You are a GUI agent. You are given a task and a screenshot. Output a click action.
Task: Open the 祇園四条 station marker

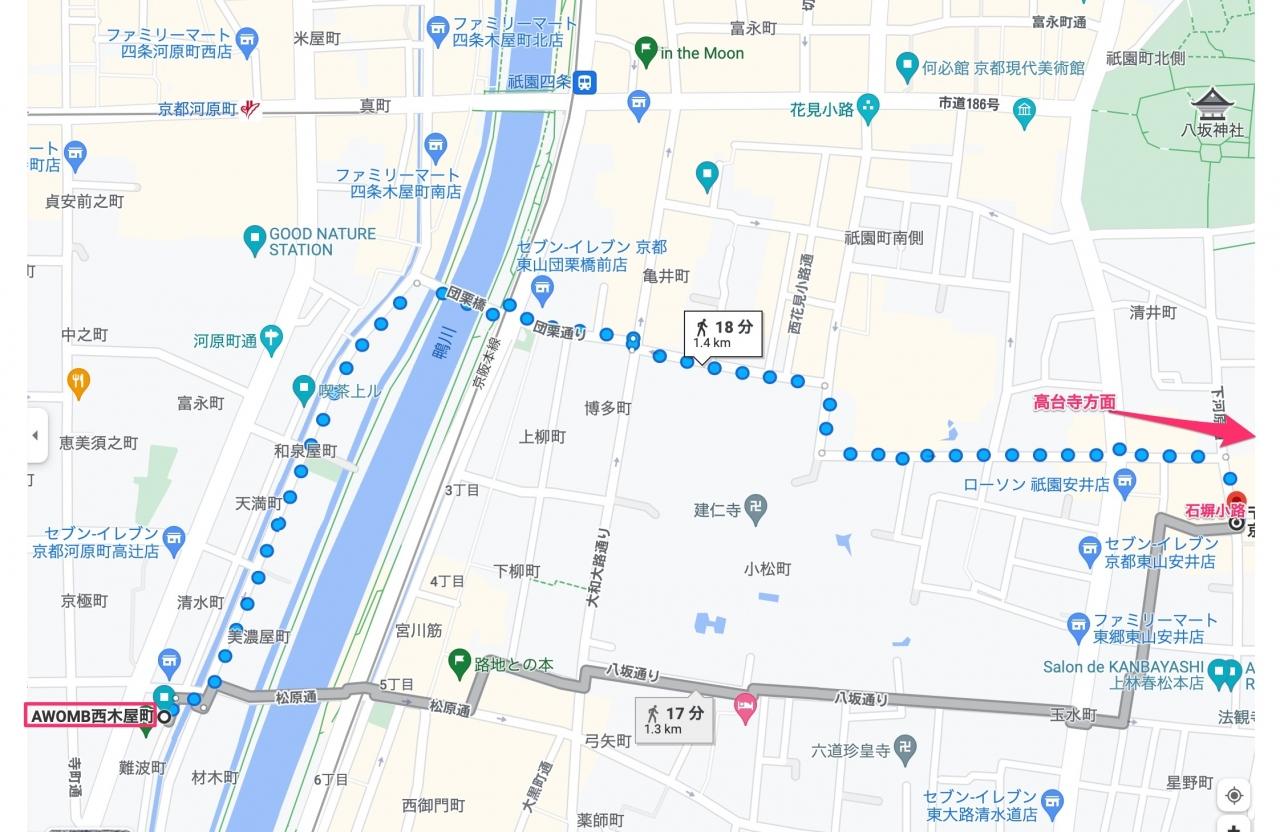pyautogui.click(x=587, y=82)
